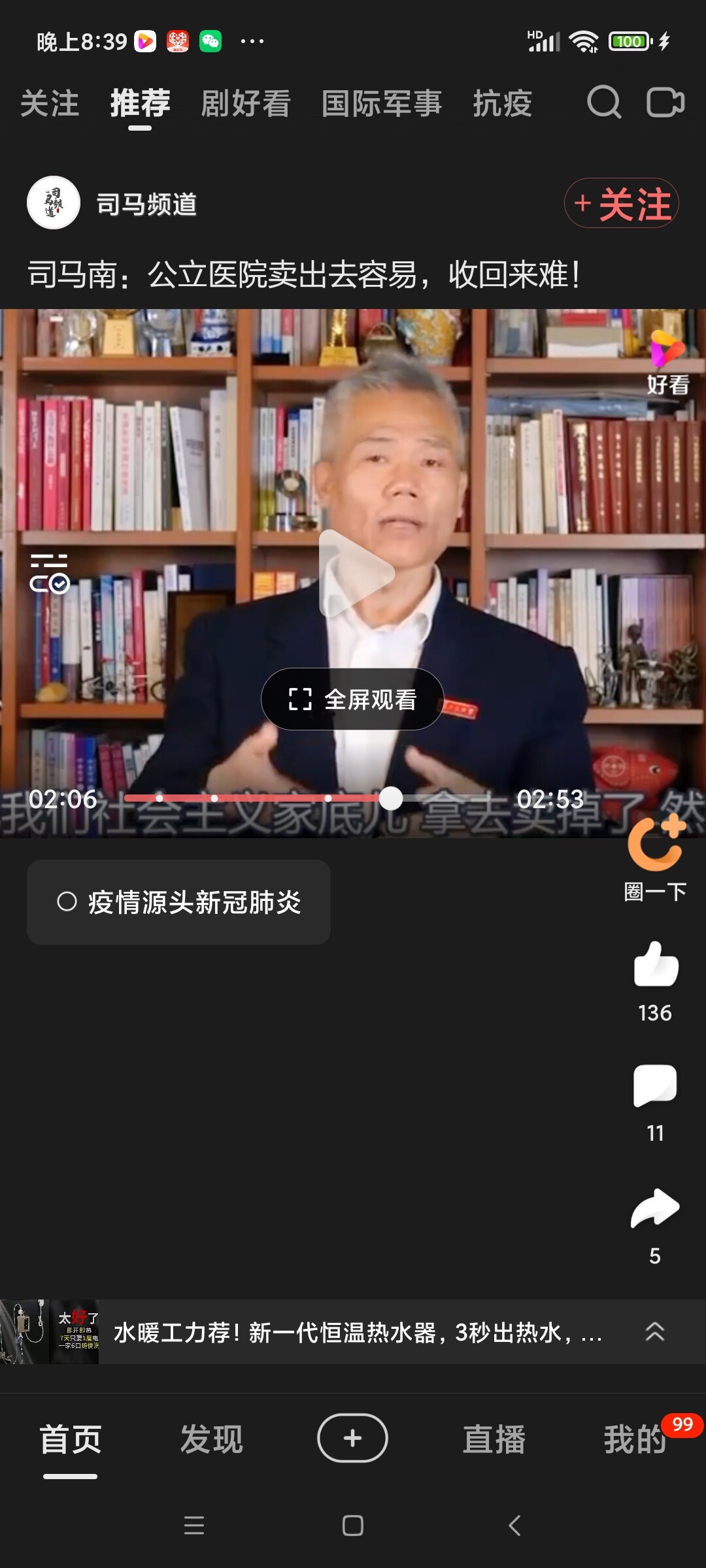Open the search icon
Image resolution: width=706 pixels, height=1568 pixels.
click(x=603, y=103)
